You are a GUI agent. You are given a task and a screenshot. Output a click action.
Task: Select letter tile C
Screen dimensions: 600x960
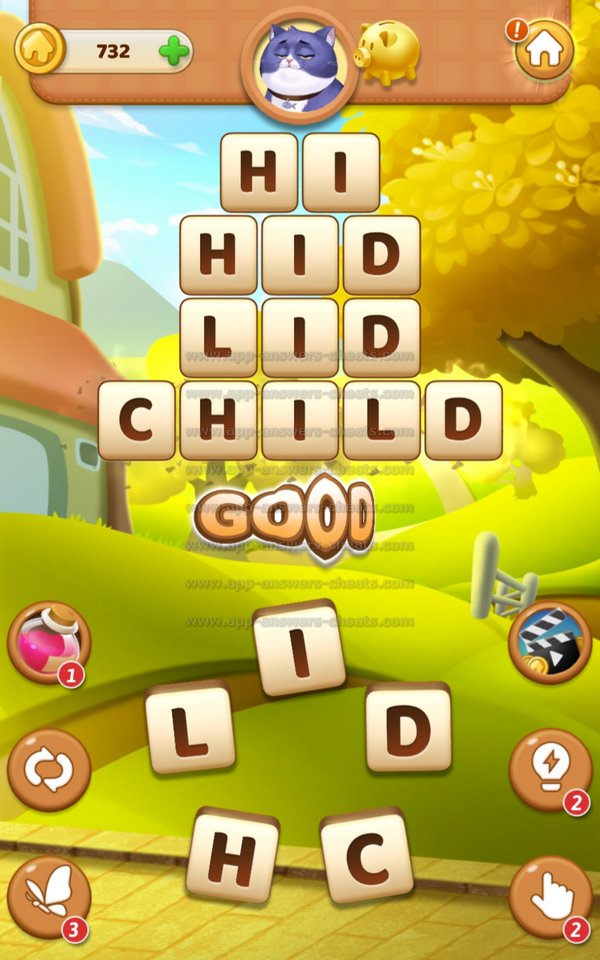pyautogui.click(x=366, y=855)
